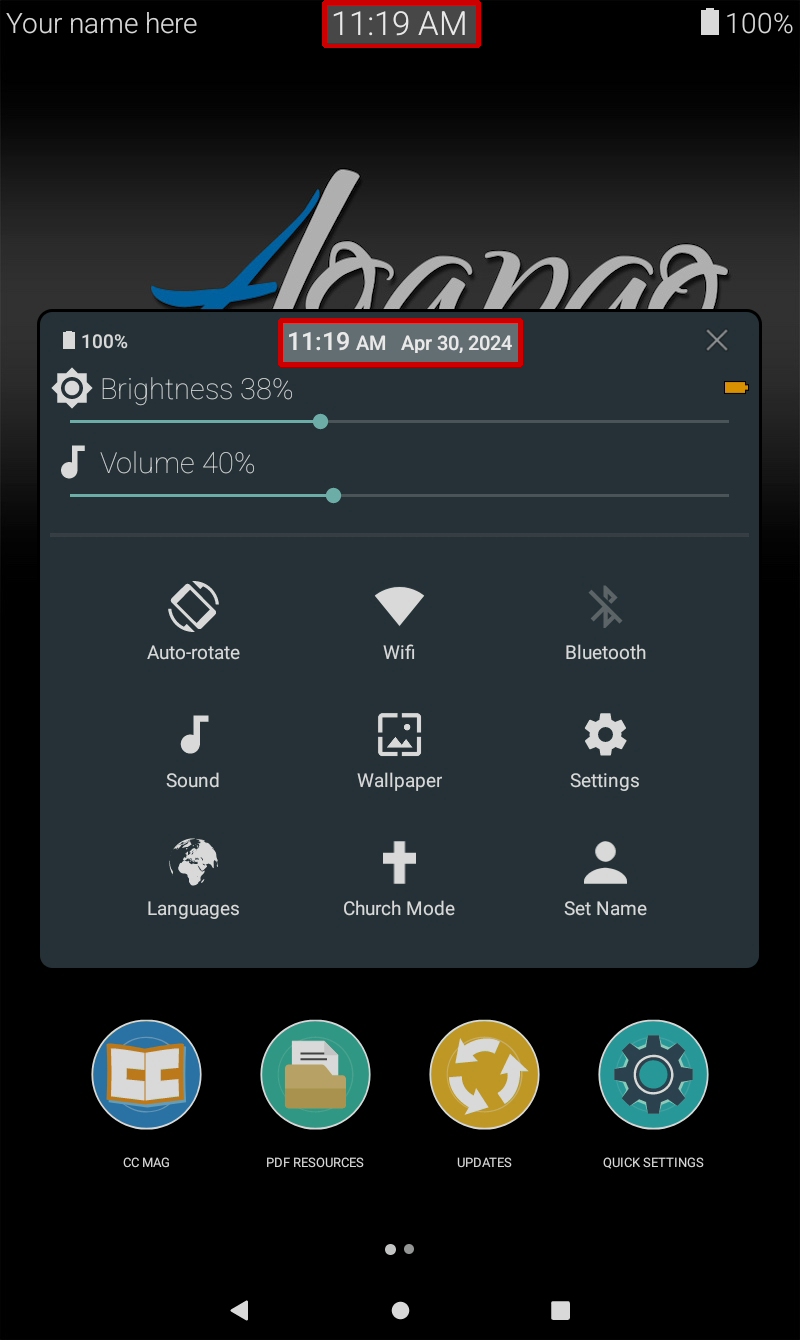The height and width of the screenshot is (1340, 800).
Task: Open recent apps
Action: point(561,1310)
